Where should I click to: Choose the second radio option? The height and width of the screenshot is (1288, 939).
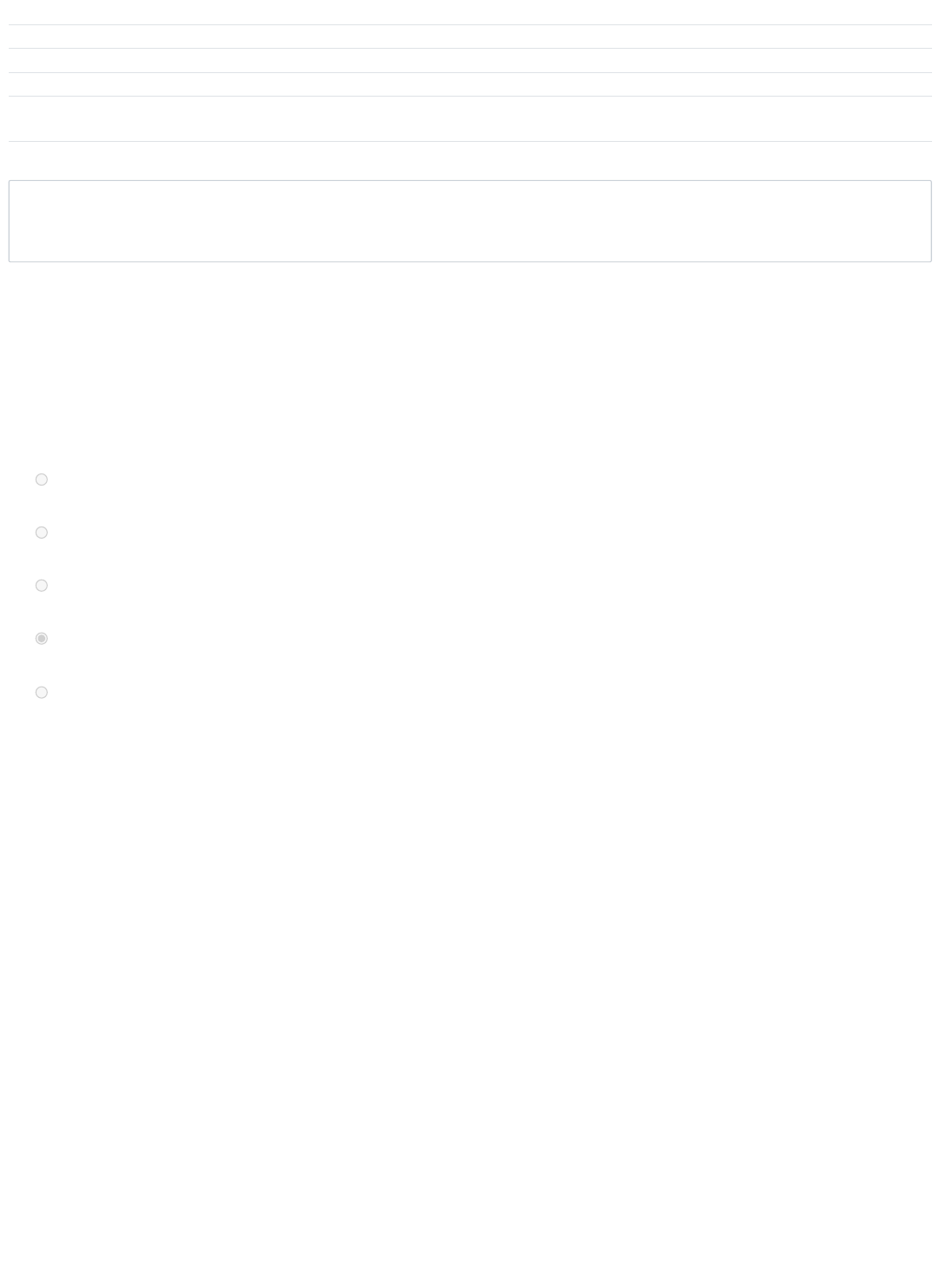point(41,533)
